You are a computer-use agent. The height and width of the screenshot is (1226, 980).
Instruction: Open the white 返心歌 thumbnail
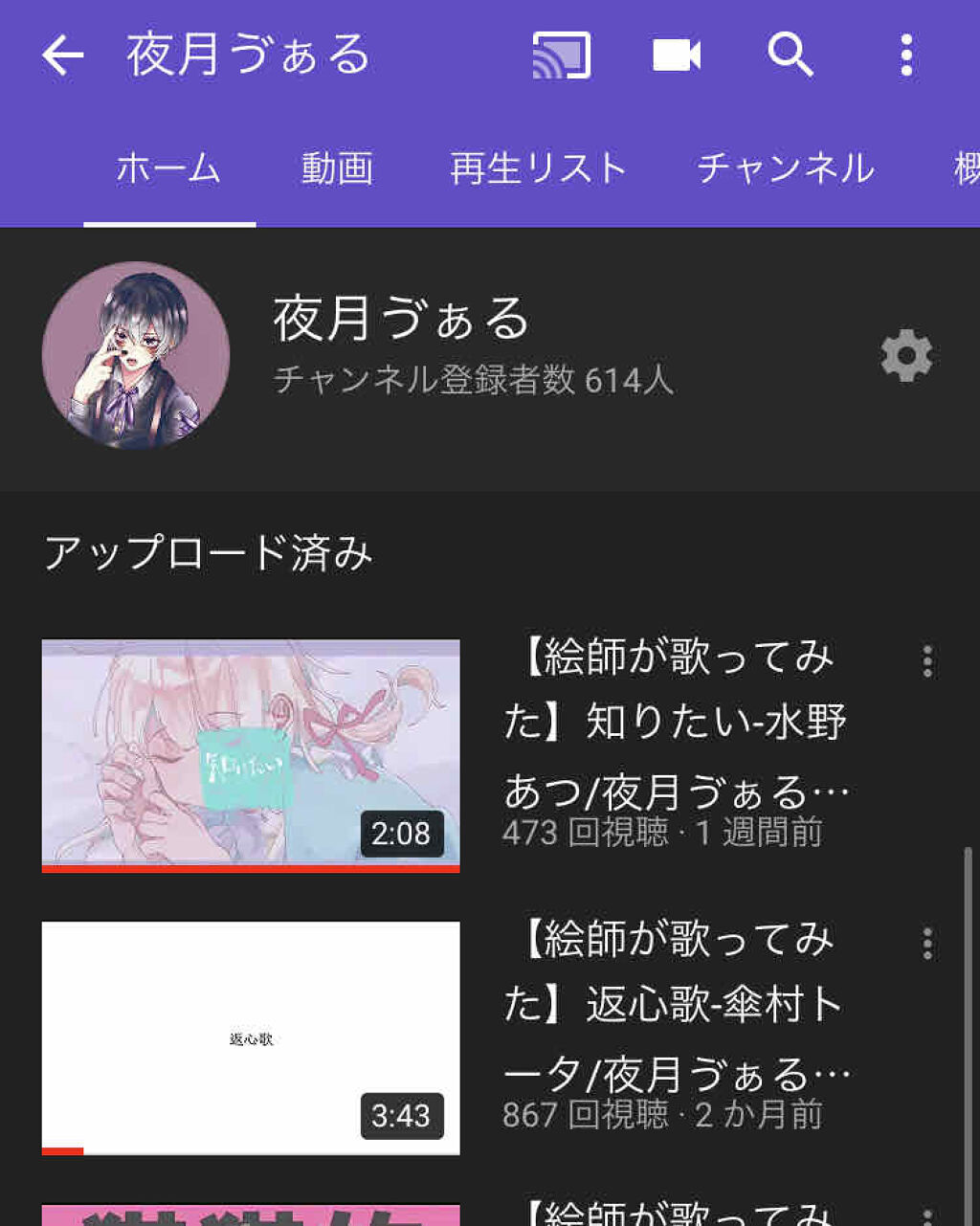click(x=249, y=1034)
